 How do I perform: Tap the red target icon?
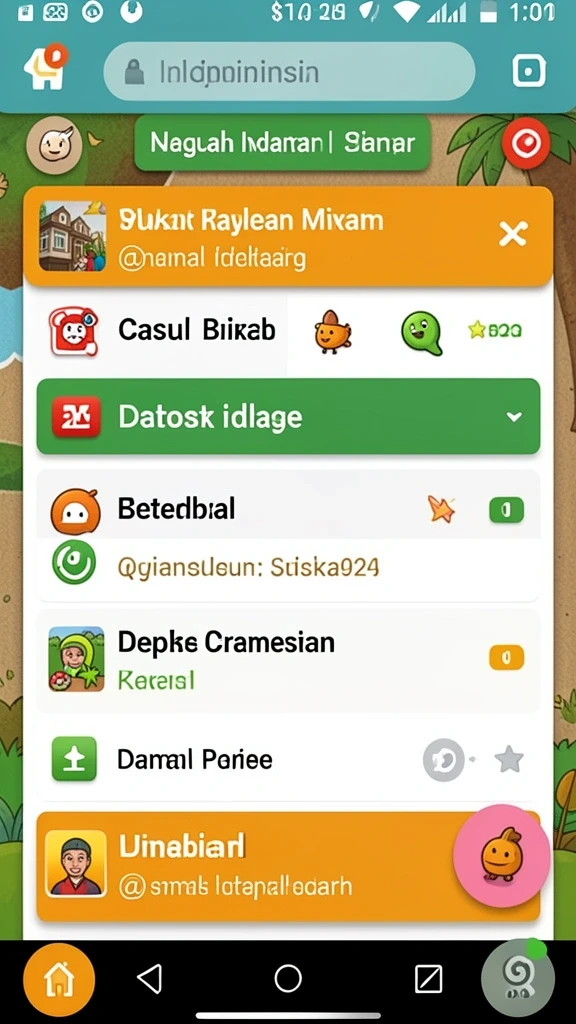point(526,143)
